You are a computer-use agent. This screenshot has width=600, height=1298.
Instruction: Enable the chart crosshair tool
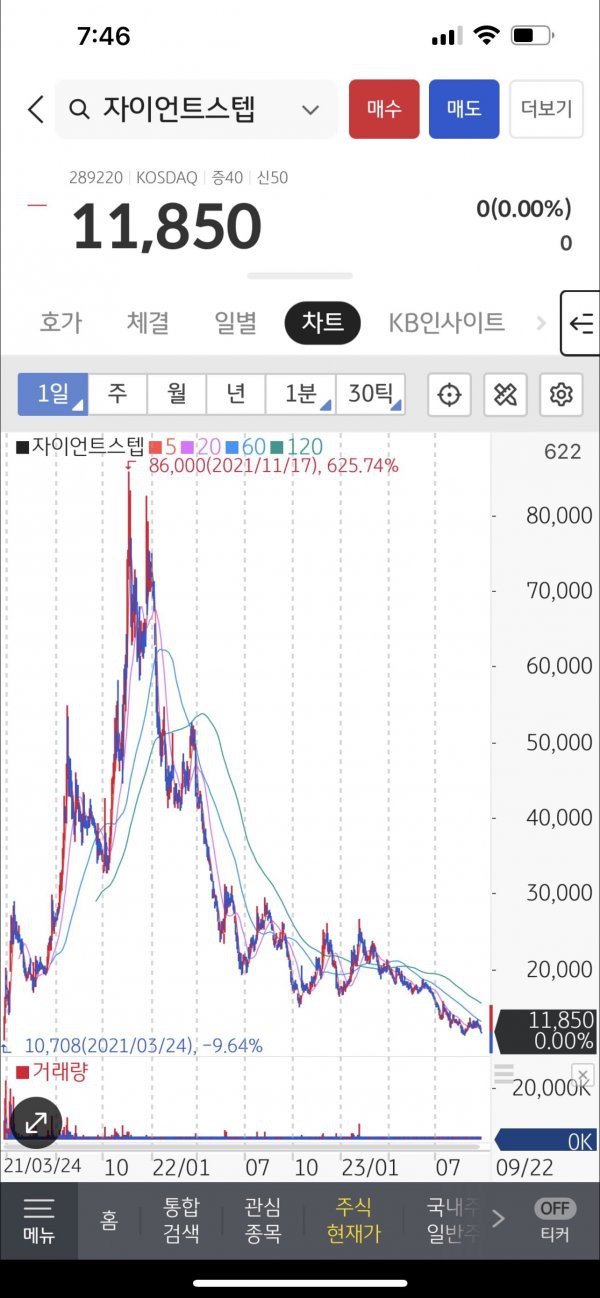pos(450,395)
